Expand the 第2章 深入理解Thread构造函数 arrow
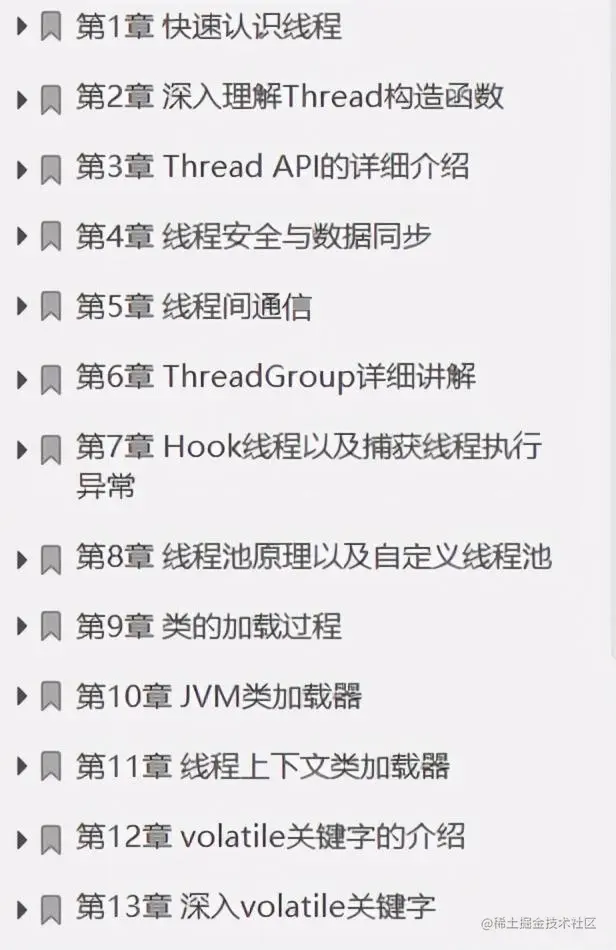The width and height of the screenshot is (616, 950). [x=22, y=99]
